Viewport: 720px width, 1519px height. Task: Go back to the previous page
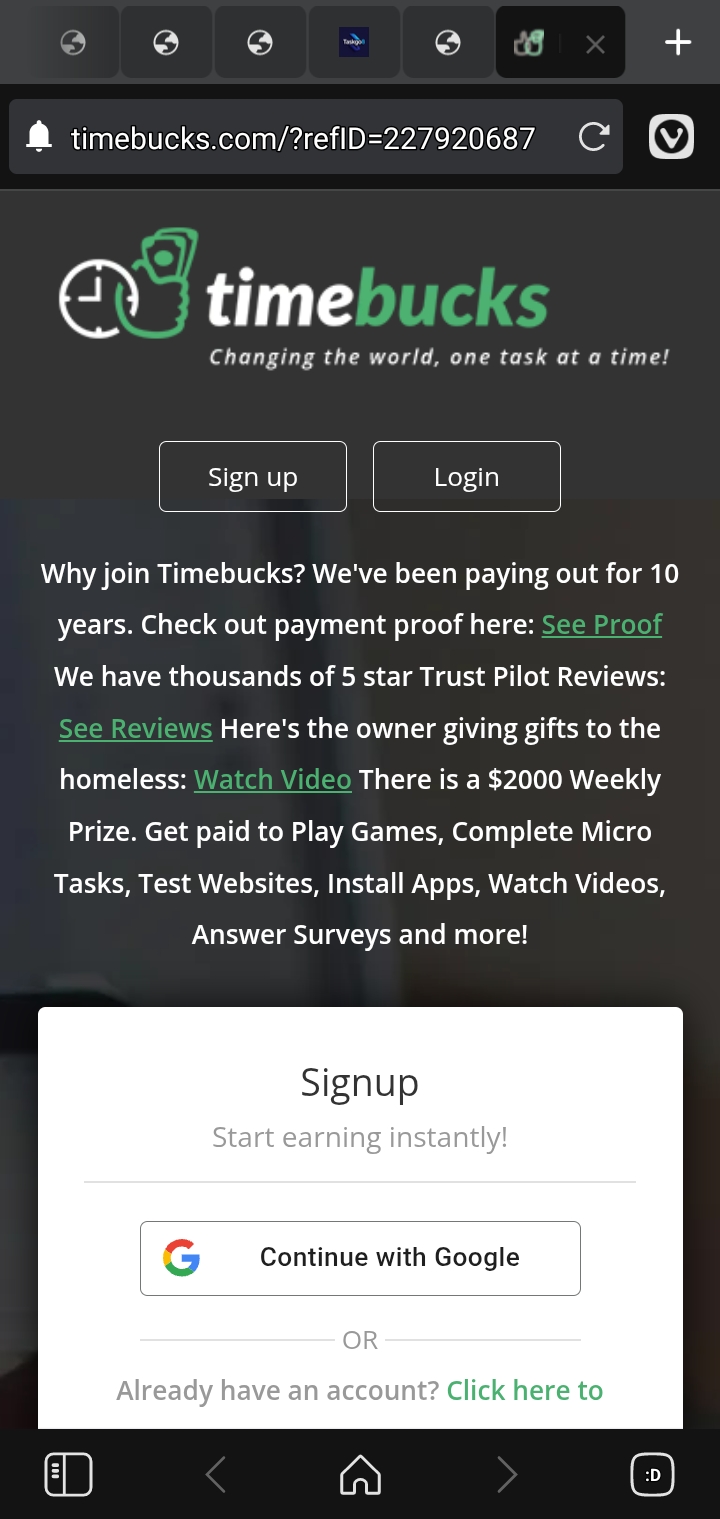pos(215,1474)
